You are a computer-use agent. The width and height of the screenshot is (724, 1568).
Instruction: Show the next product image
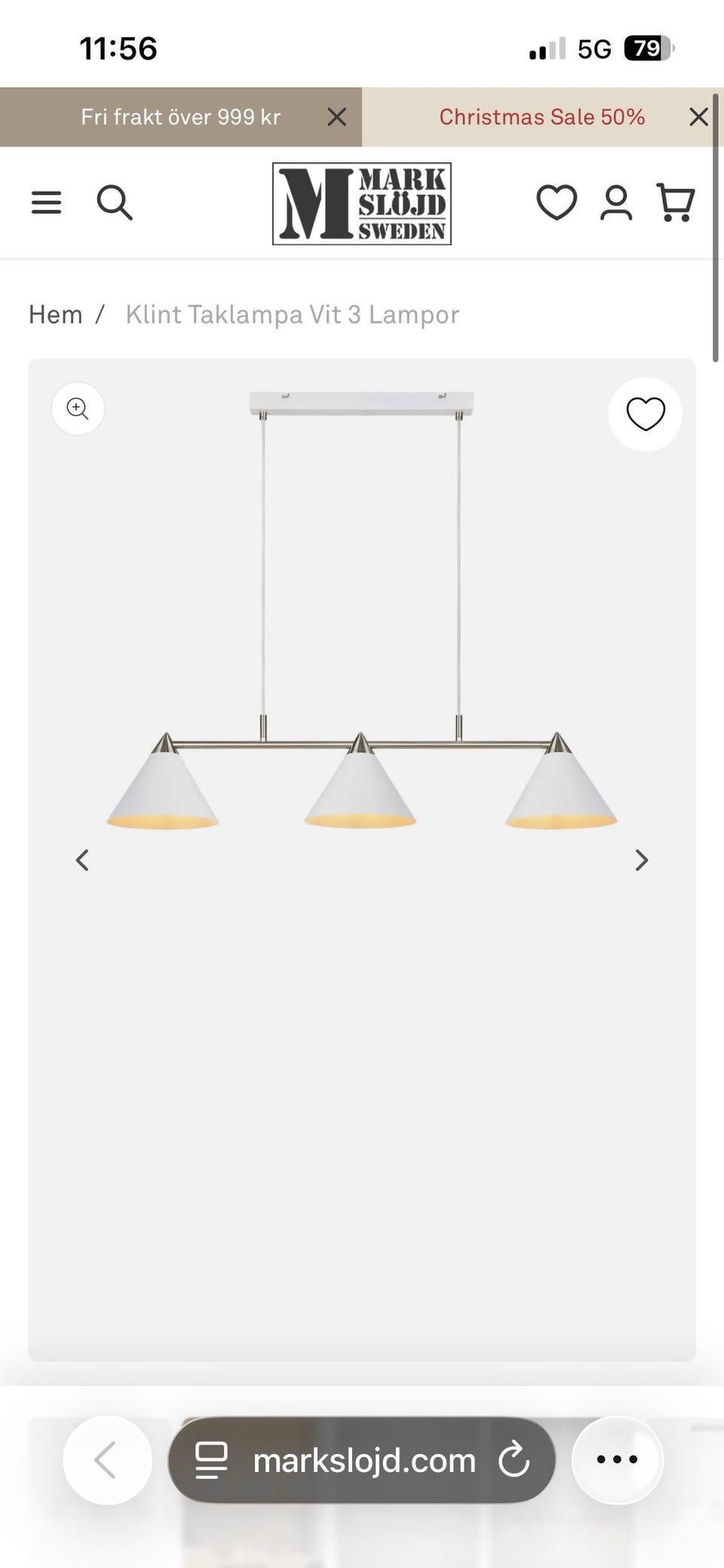point(642,860)
